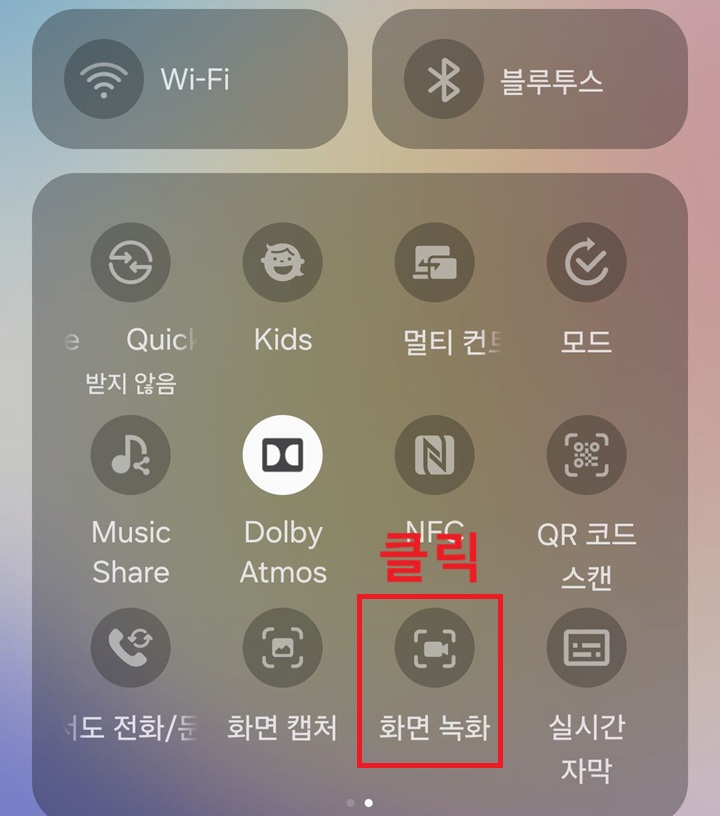Viewport: 720px width, 816px height.
Task: Open 멀티 컨트롤
Action: (x=434, y=262)
